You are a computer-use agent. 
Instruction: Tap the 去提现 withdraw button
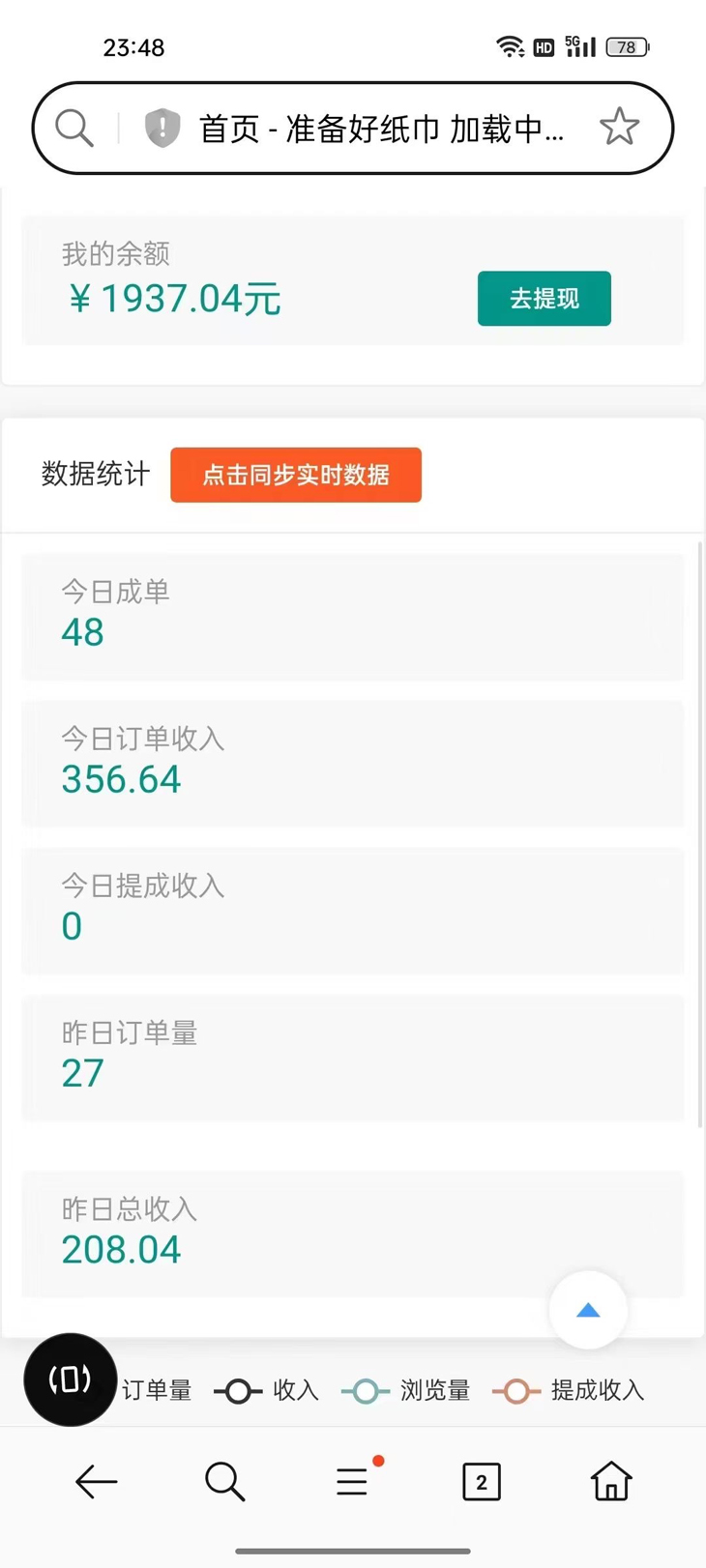[544, 299]
